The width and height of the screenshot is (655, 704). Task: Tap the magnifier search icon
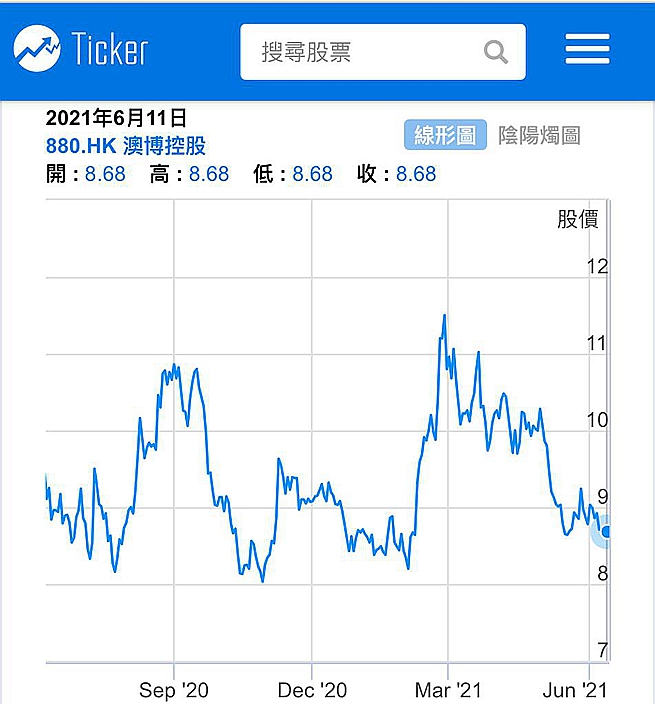pos(496,52)
